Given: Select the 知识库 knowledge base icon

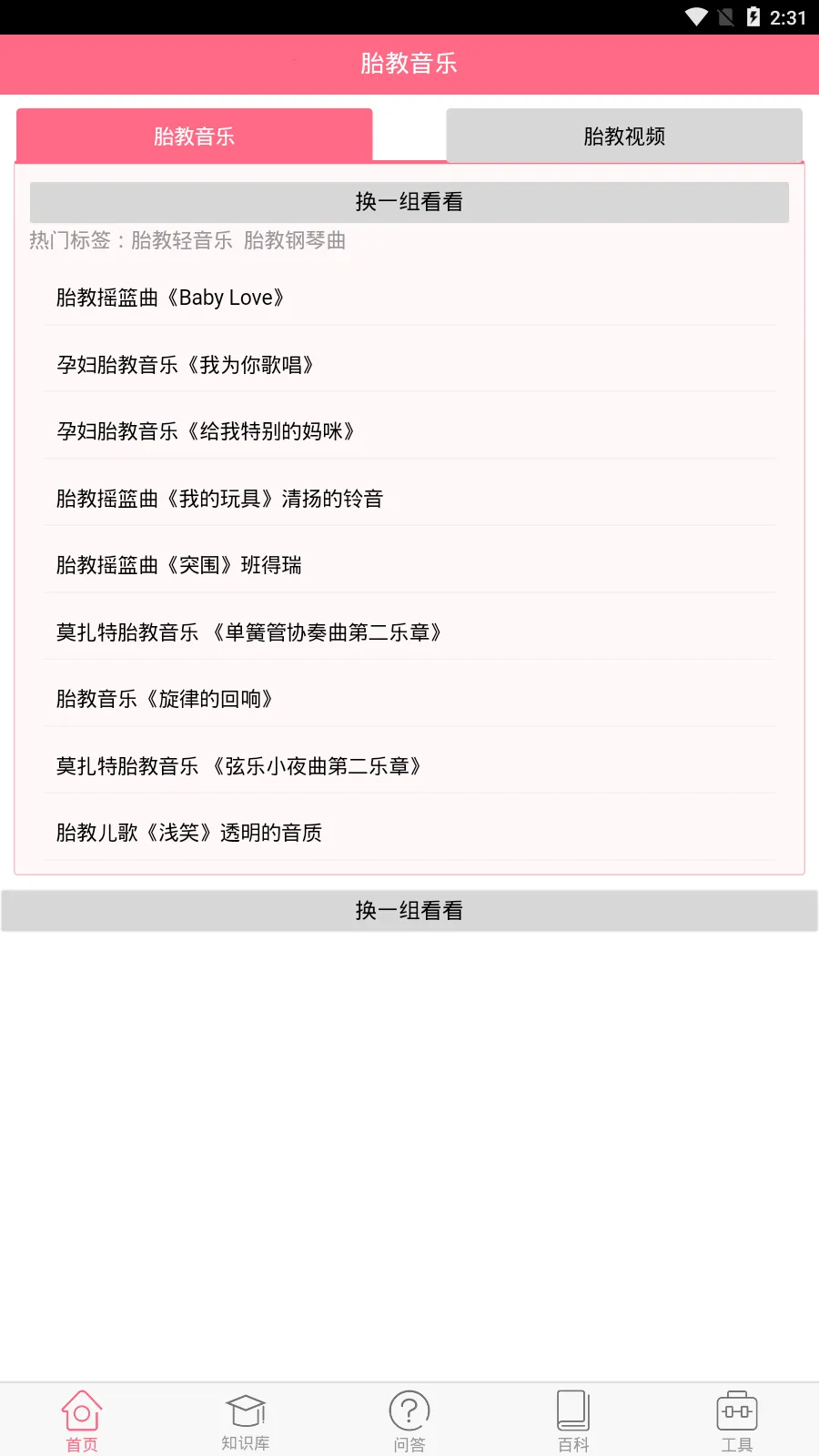Looking at the screenshot, I should (x=246, y=1417).
